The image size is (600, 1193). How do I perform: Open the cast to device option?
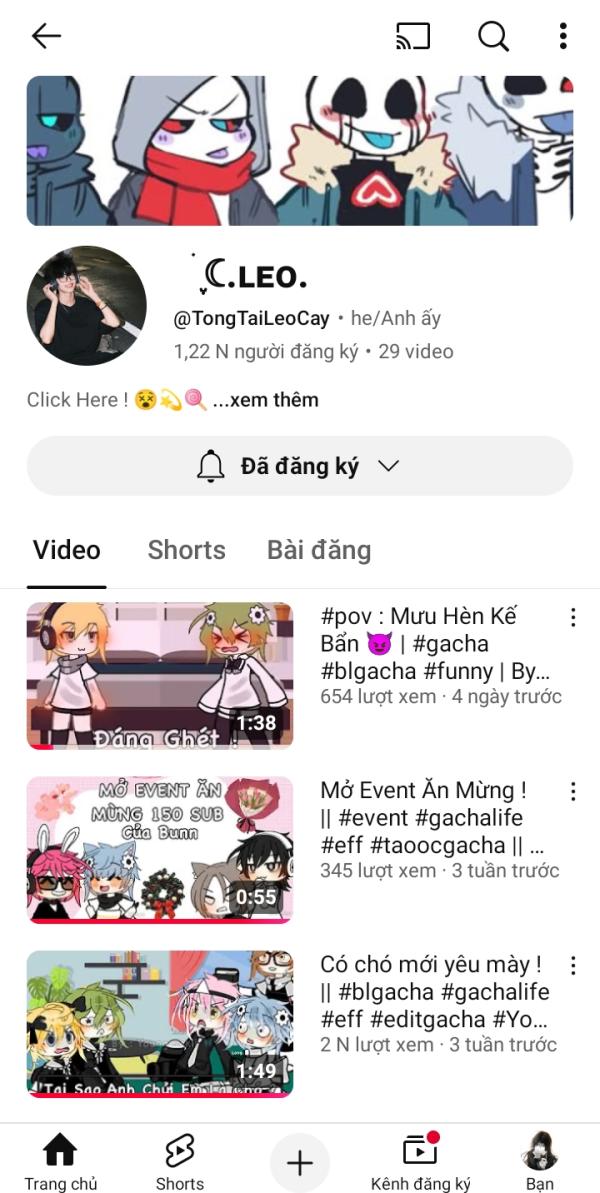(x=413, y=37)
